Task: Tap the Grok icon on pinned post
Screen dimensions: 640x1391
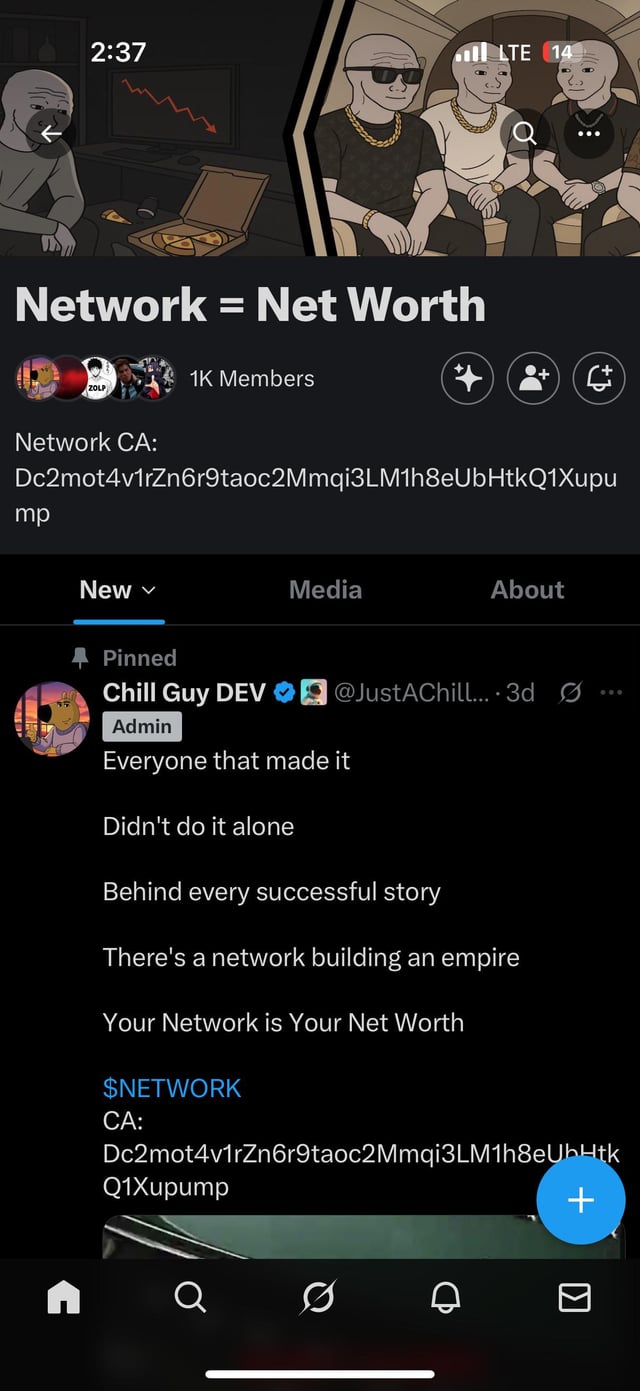Action: [571, 692]
